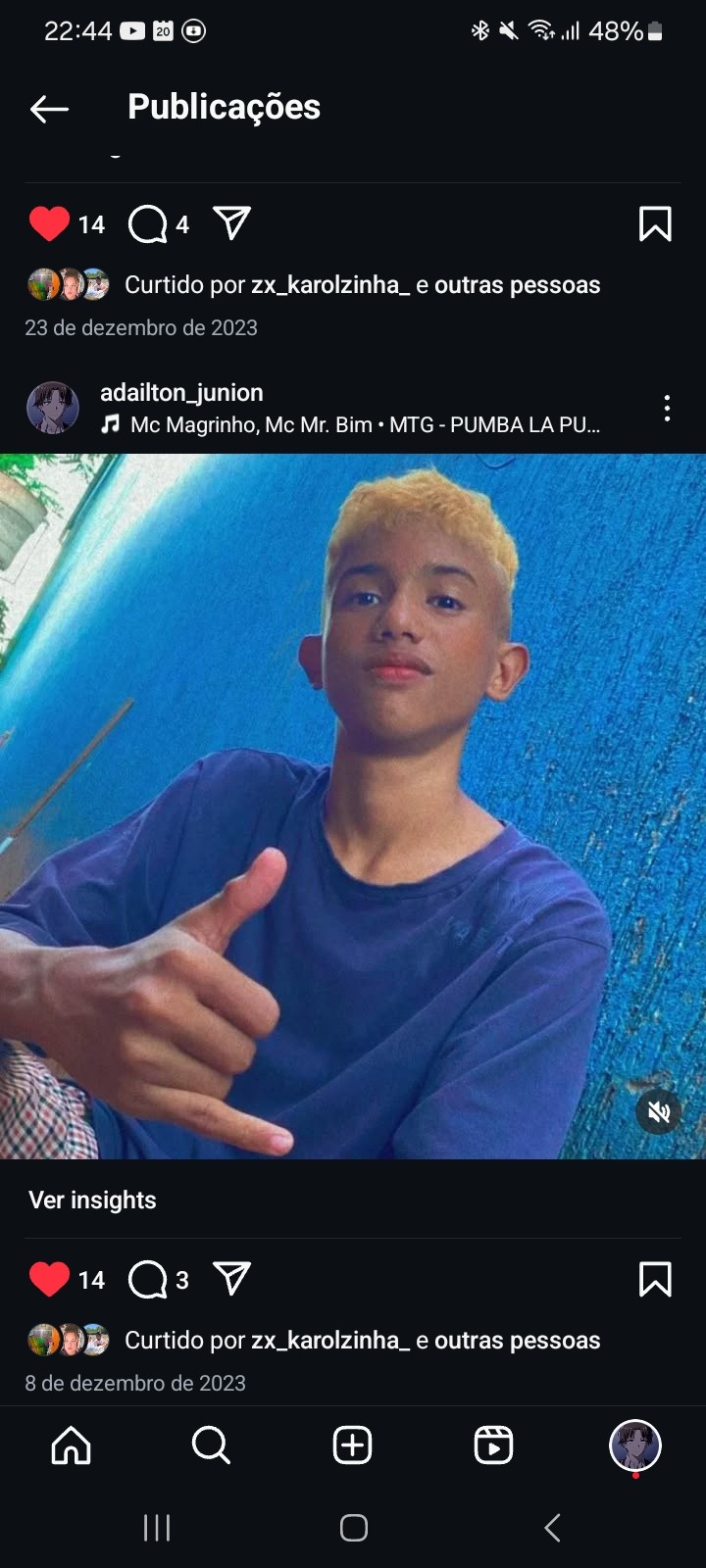Share the 23 de dezembro post
Screen dimensions: 706x1568
click(x=232, y=223)
